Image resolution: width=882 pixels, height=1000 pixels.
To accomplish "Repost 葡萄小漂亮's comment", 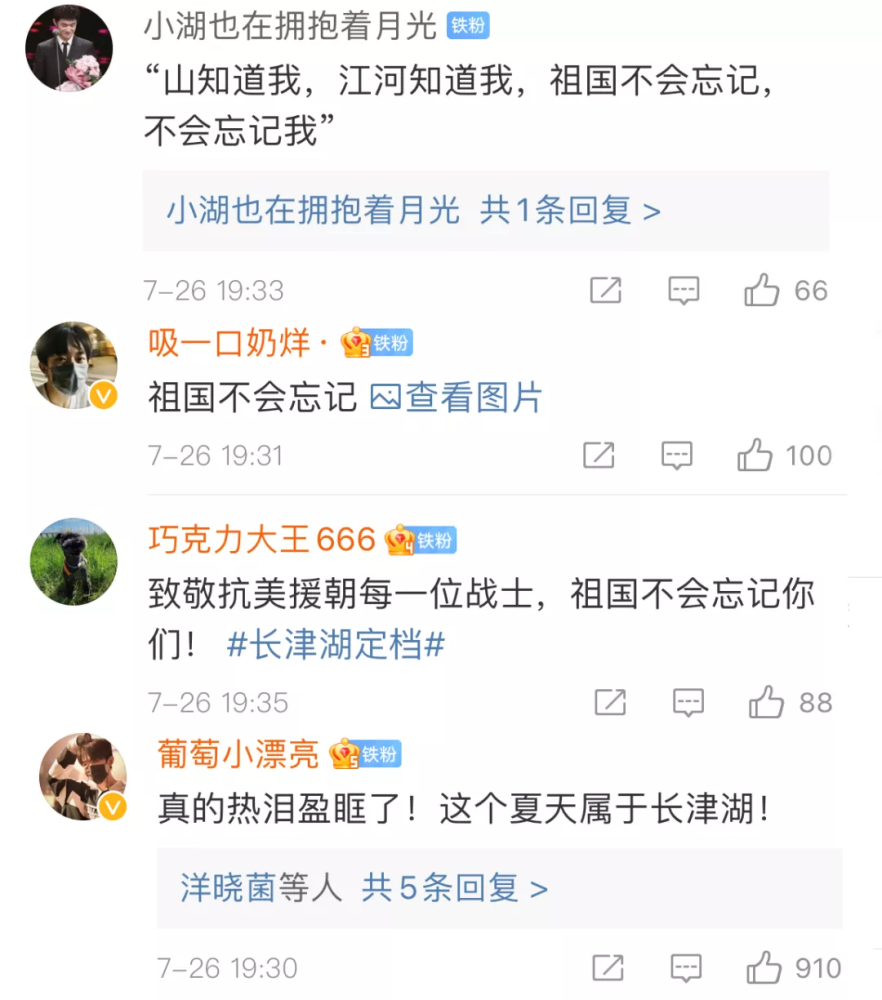I will [607, 968].
